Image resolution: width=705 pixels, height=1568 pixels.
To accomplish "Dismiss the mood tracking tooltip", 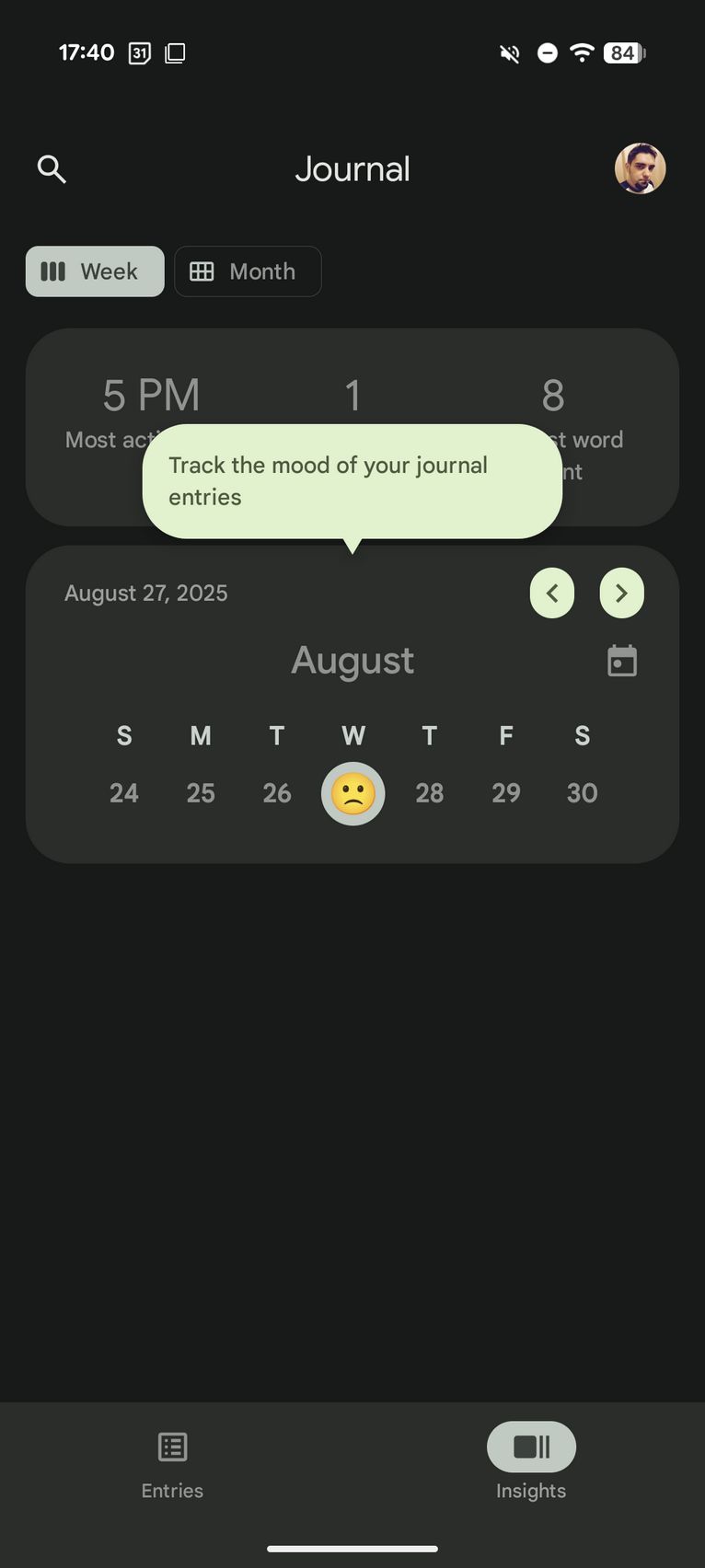I will click(352, 481).
